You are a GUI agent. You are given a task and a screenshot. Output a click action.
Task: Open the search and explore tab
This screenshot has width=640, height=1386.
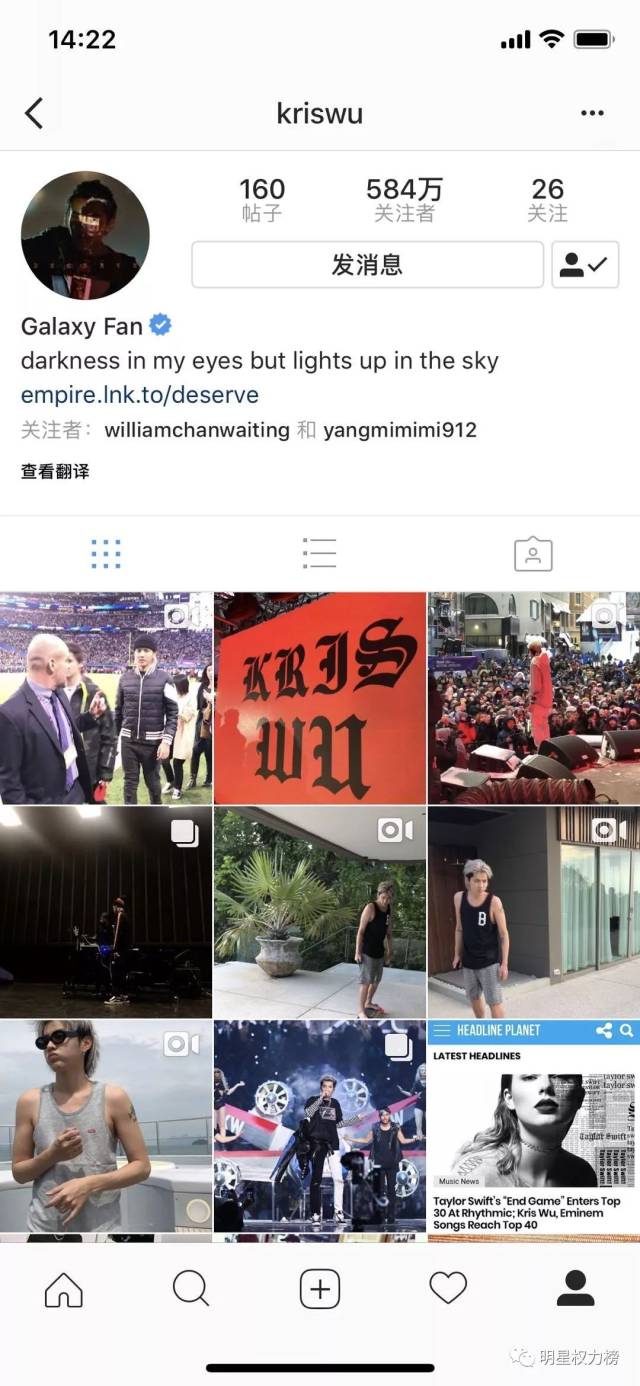pyautogui.click(x=191, y=1289)
